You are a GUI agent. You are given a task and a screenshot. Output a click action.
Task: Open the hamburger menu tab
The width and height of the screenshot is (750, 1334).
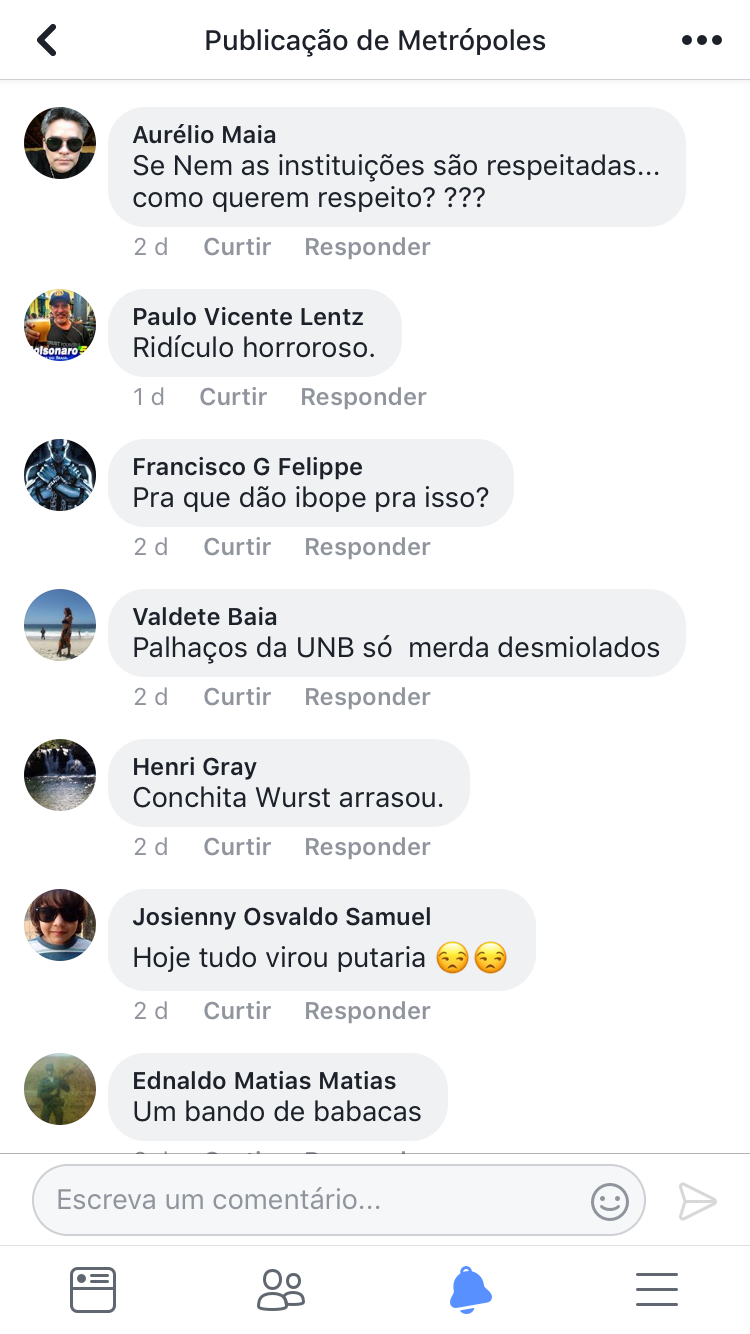657,1290
